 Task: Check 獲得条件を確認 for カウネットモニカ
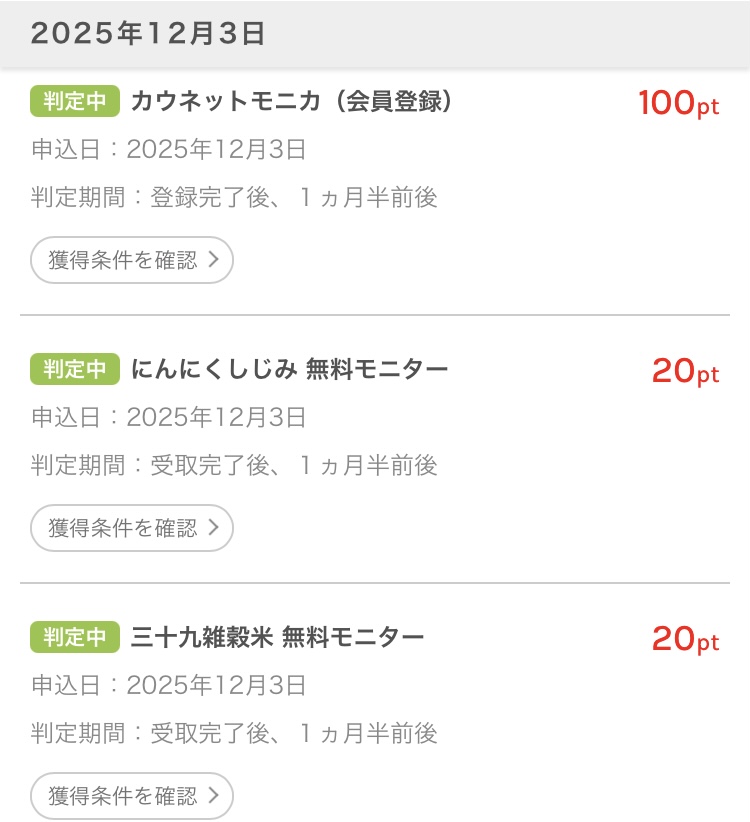coord(132,260)
